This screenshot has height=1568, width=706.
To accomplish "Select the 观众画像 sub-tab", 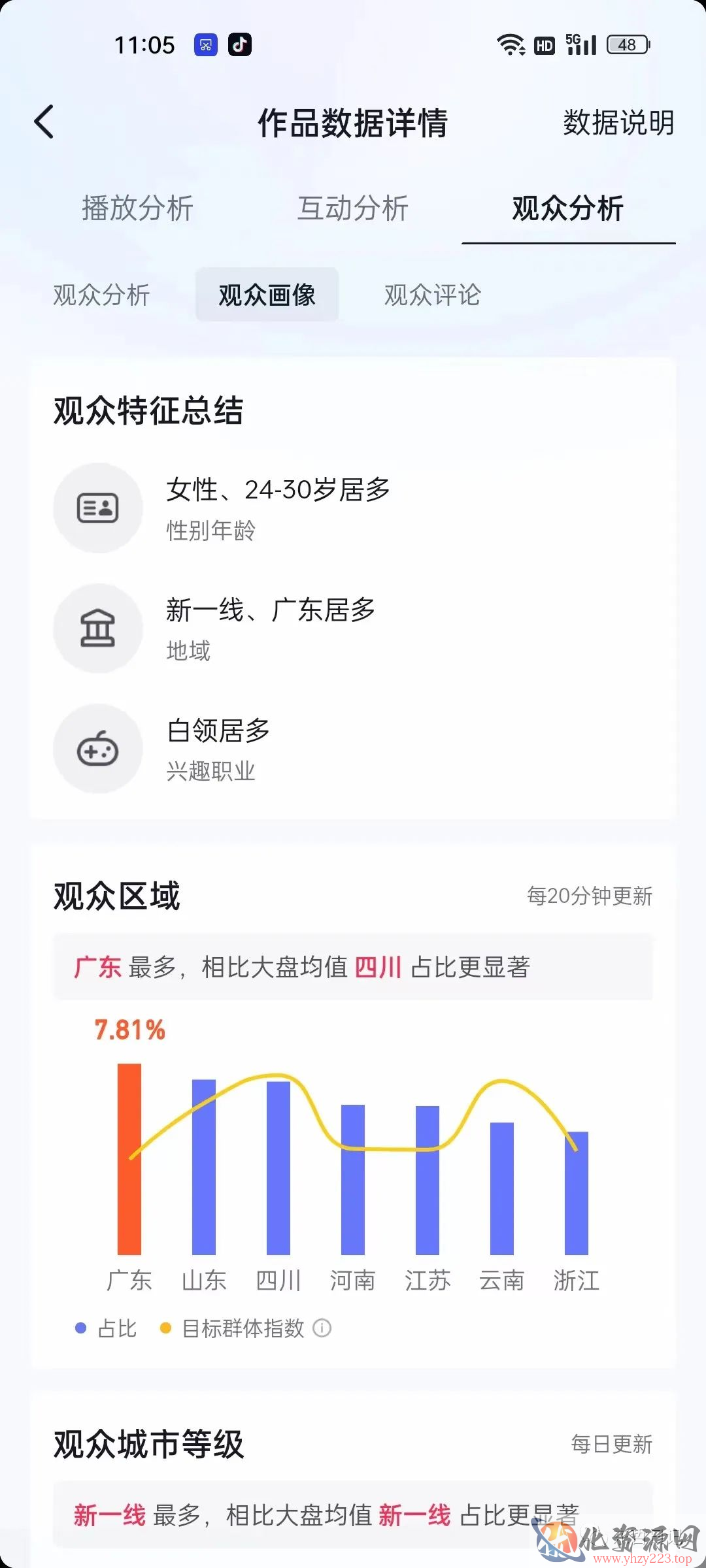I will click(x=267, y=295).
